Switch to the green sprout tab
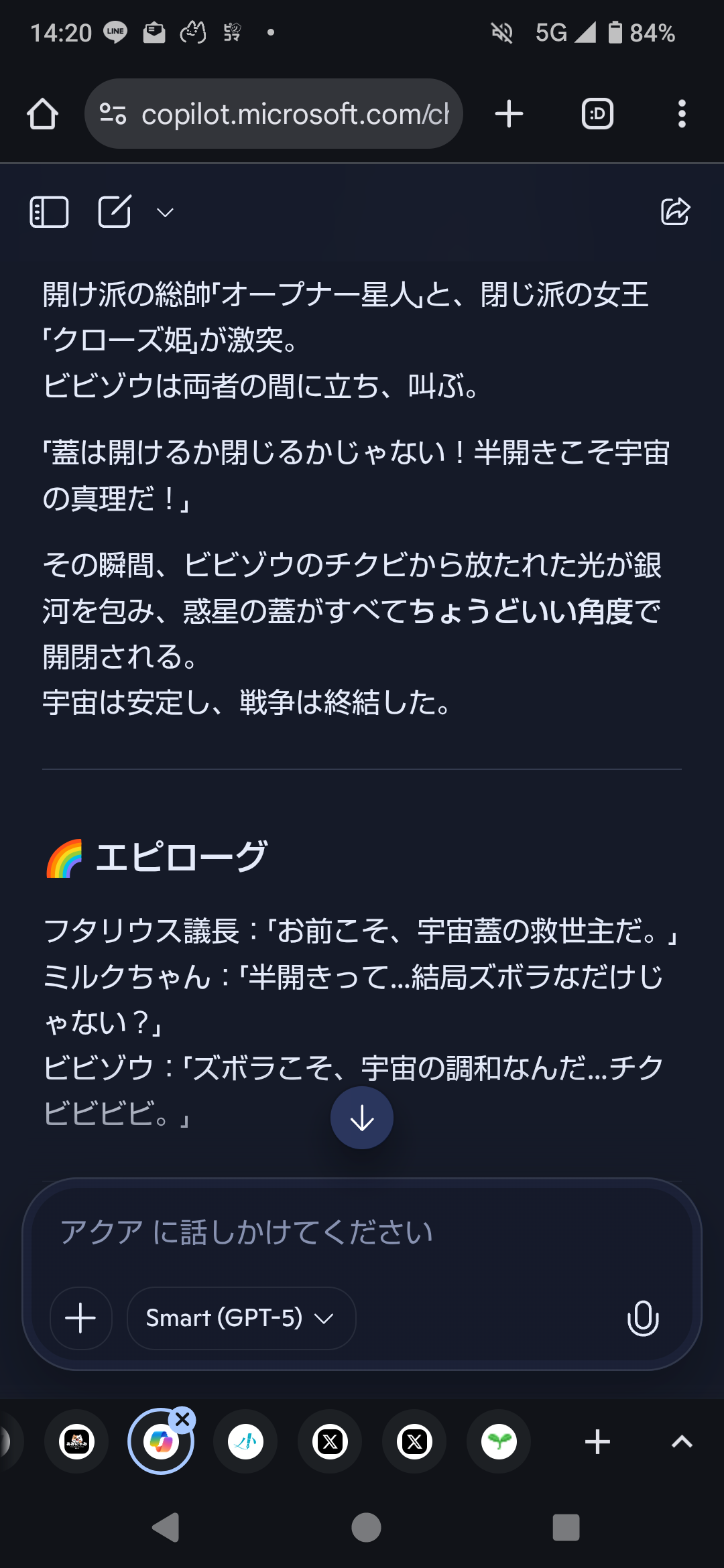This screenshot has width=724, height=1568. pos(499,1442)
